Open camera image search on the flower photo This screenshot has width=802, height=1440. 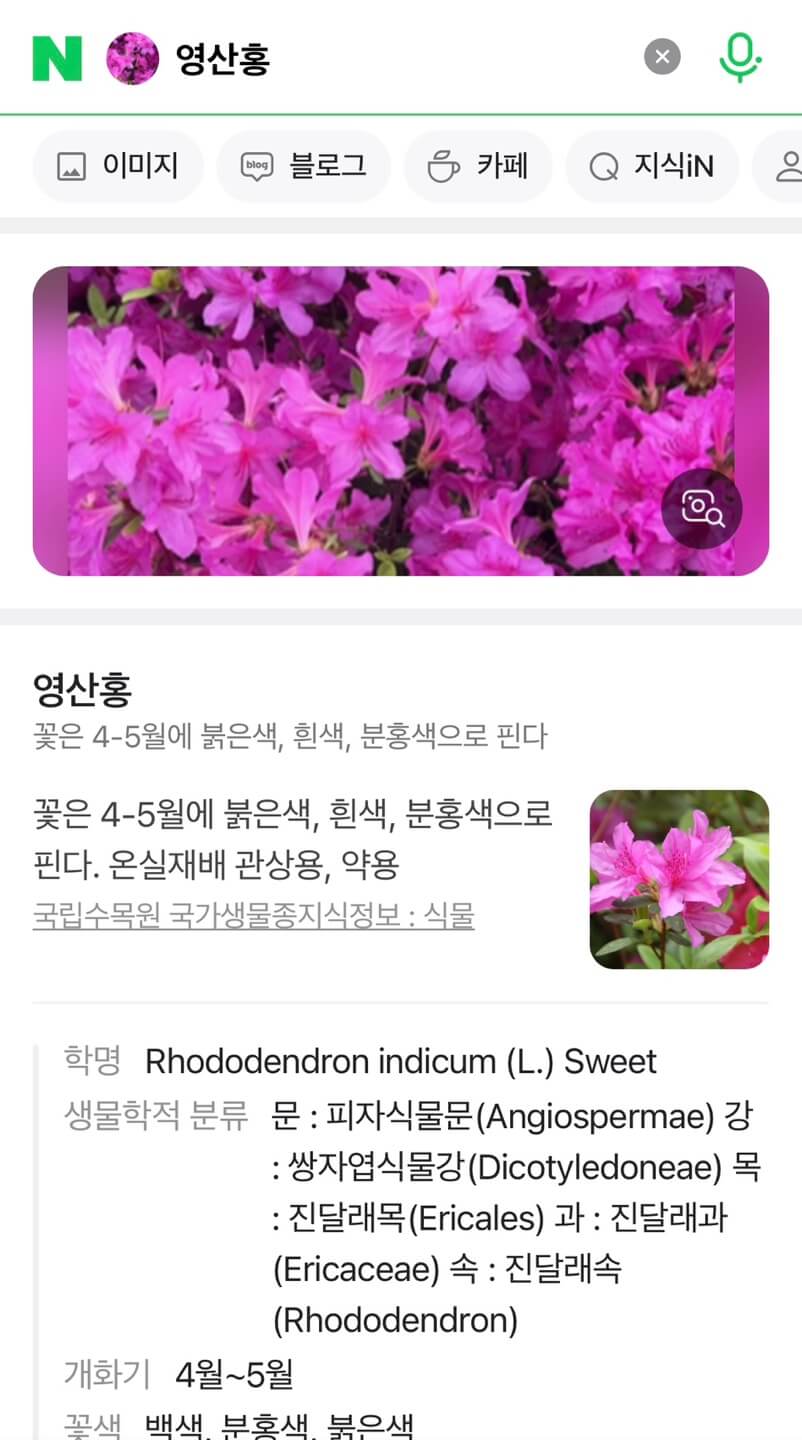point(701,509)
